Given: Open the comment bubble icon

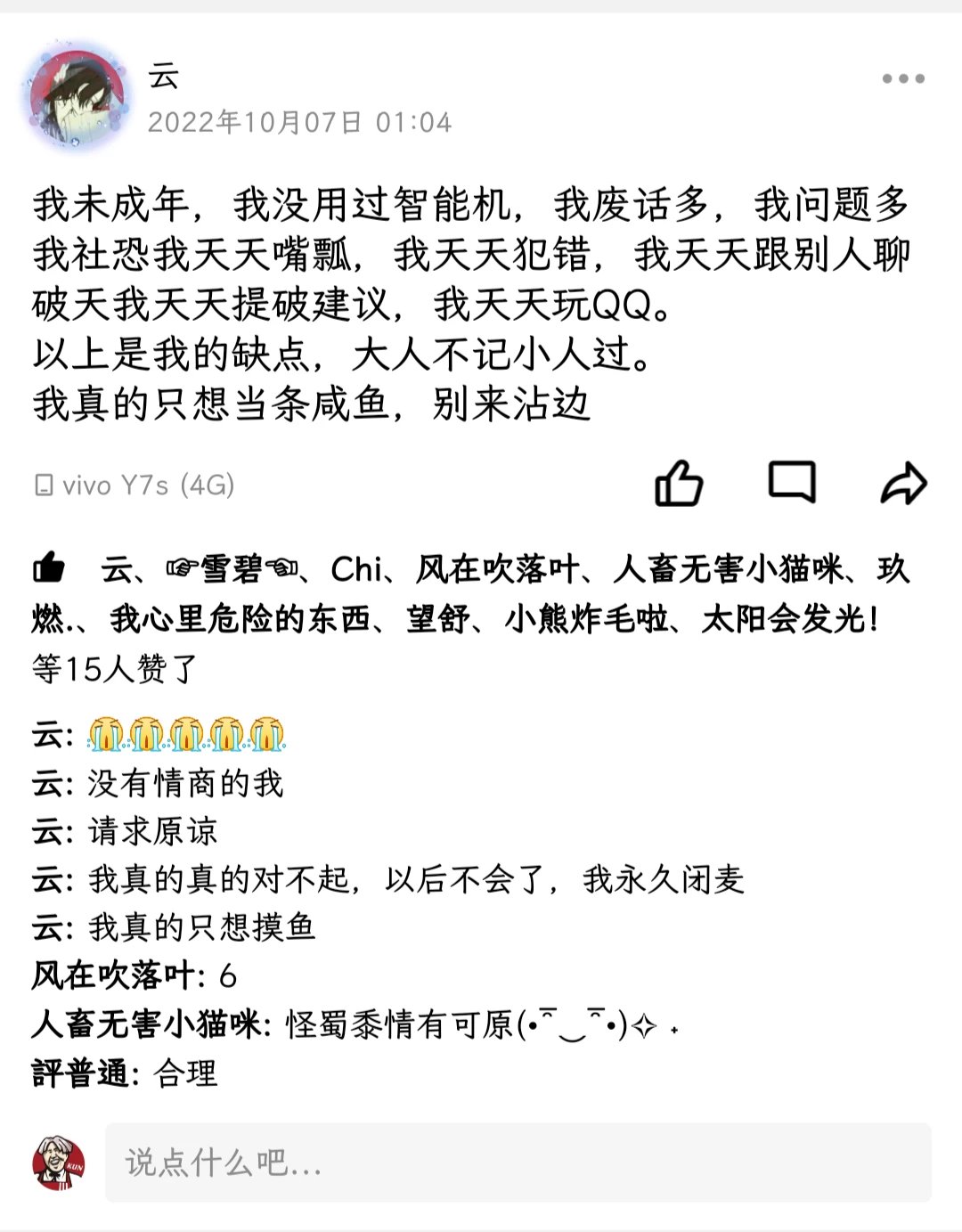Looking at the screenshot, I should [792, 483].
